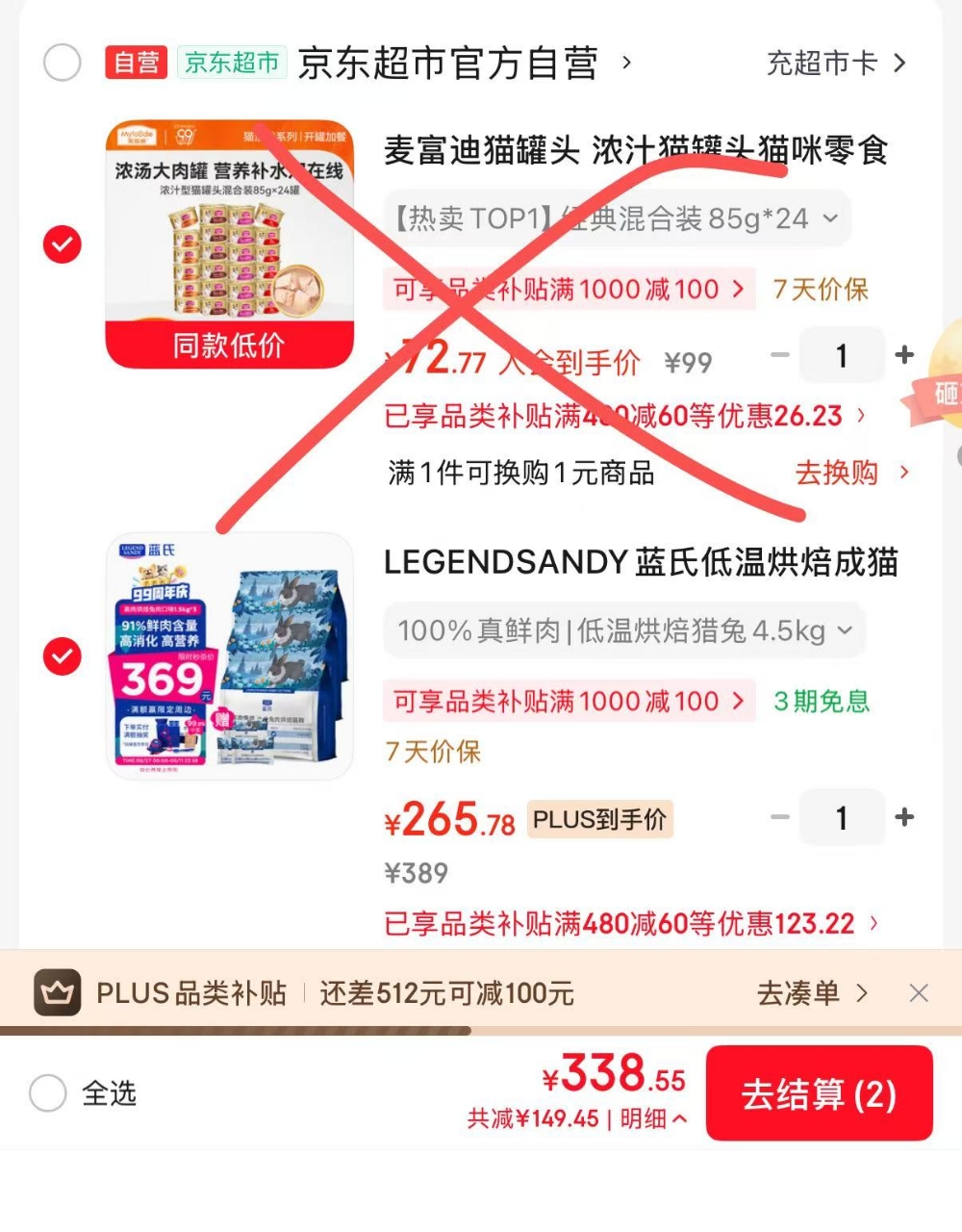Open the 麦富迪猫罐头 product image
The height and width of the screenshot is (1232, 962).
tap(230, 244)
